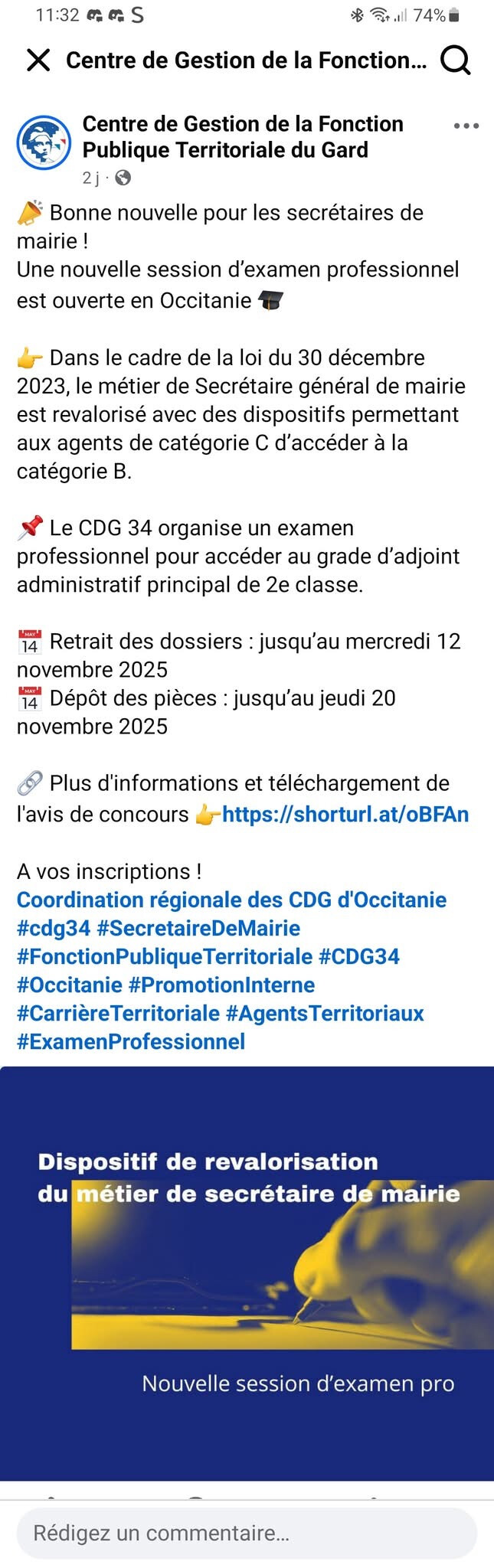Tap the #PromotionInterne hashtag
Image resolution: width=494 pixels, height=1568 pixels.
pyautogui.click(x=221, y=985)
